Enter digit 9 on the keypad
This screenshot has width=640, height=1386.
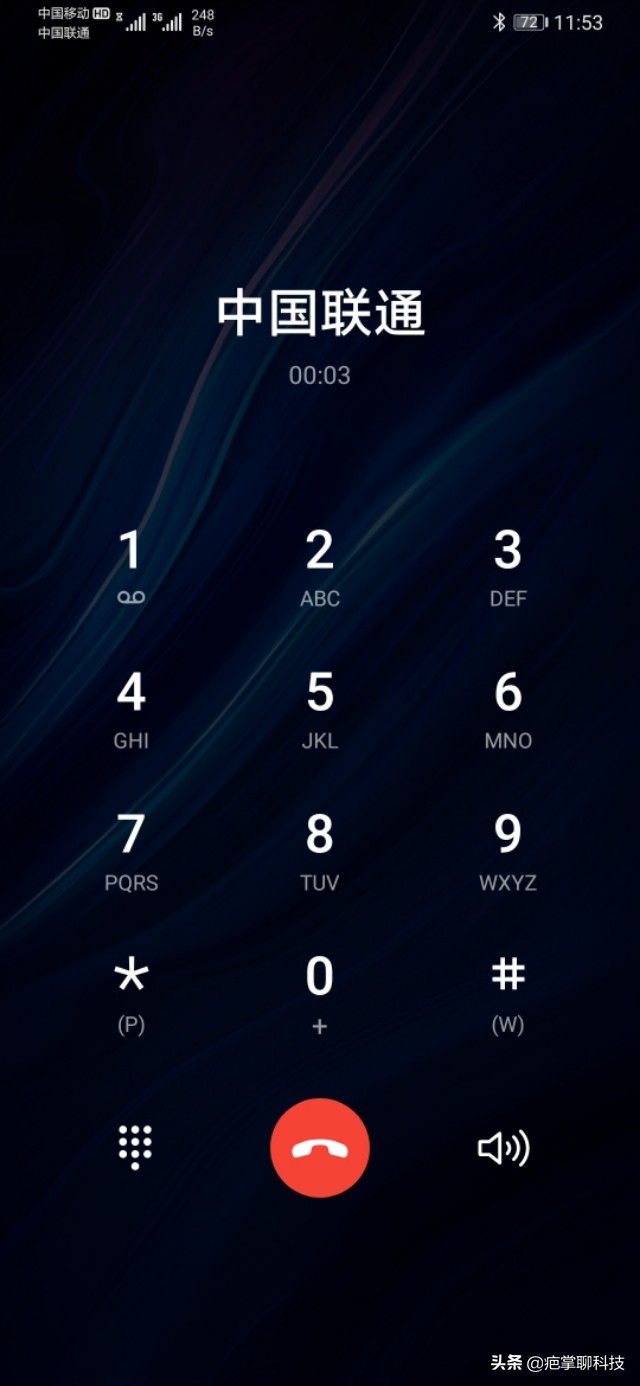click(508, 850)
